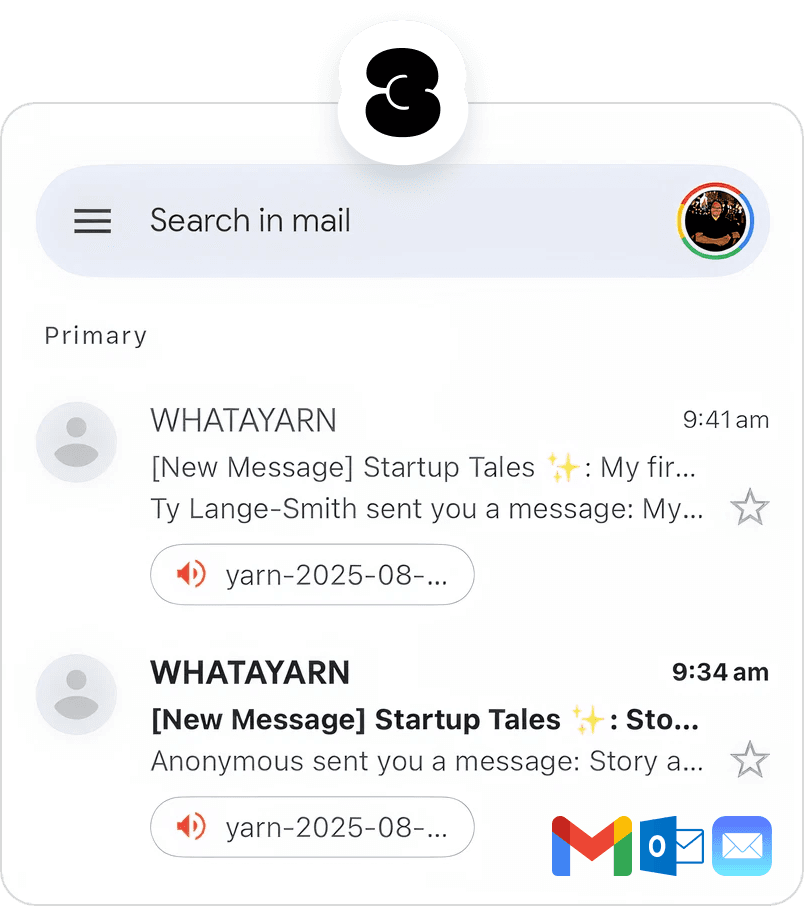Open the hamburger navigation menu
Image resolution: width=804 pixels, height=906 pixels.
click(x=93, y=221)
